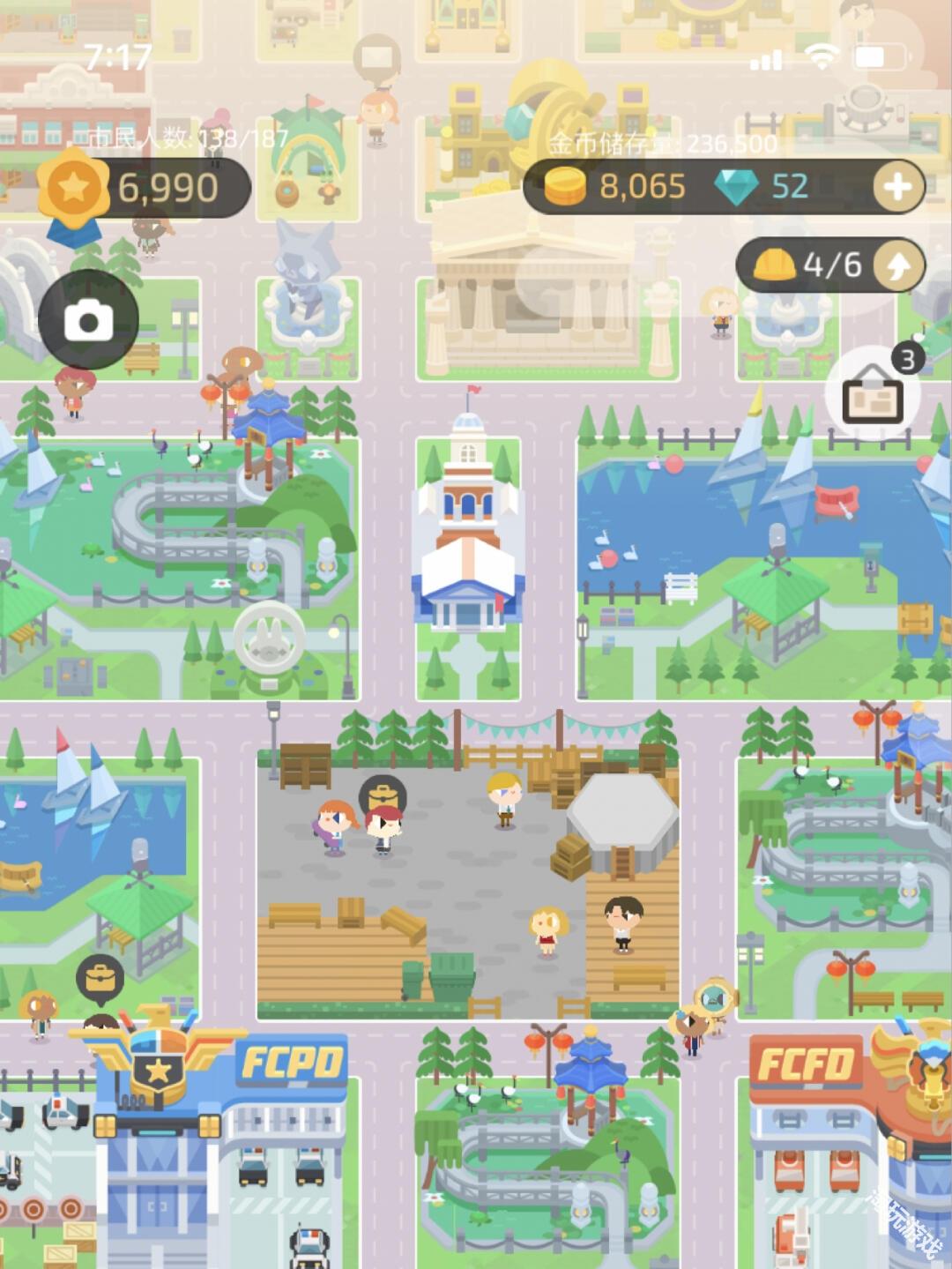Take a screenshot with the camera button
The height and width of the screenshot is (1269, 952).
click(x=88, y=320)
